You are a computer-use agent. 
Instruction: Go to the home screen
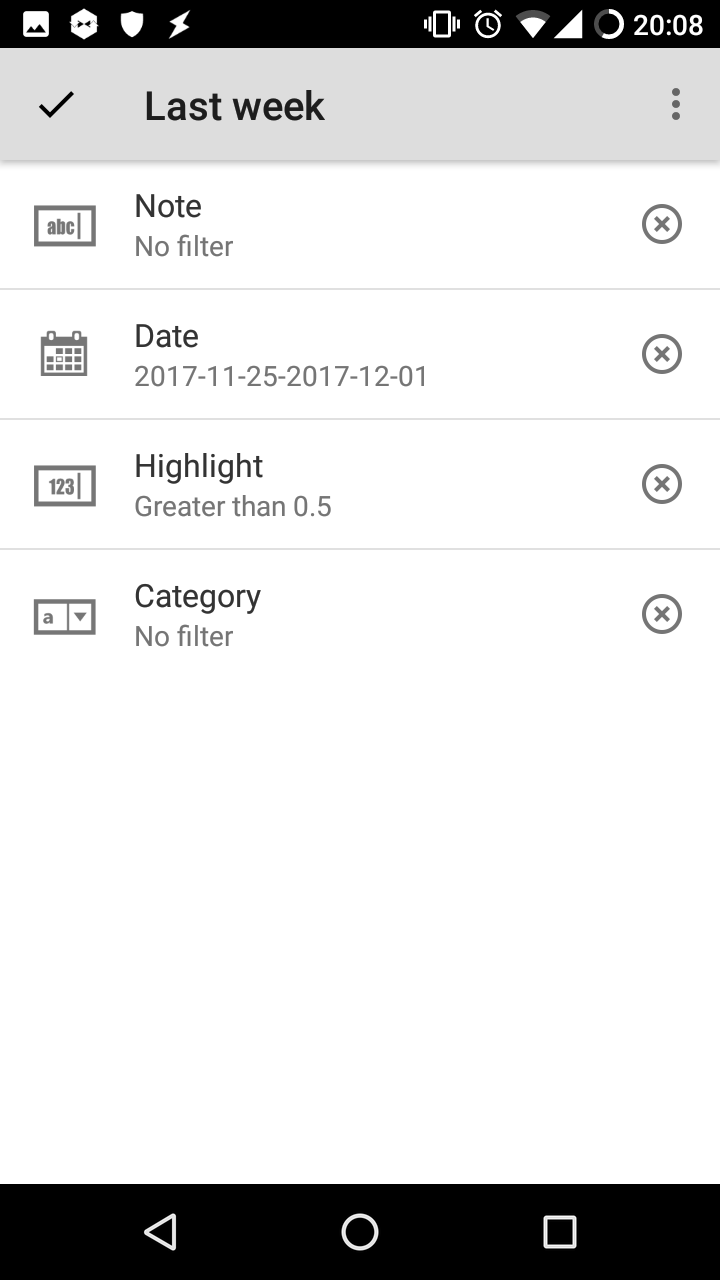click(360, 1232)
